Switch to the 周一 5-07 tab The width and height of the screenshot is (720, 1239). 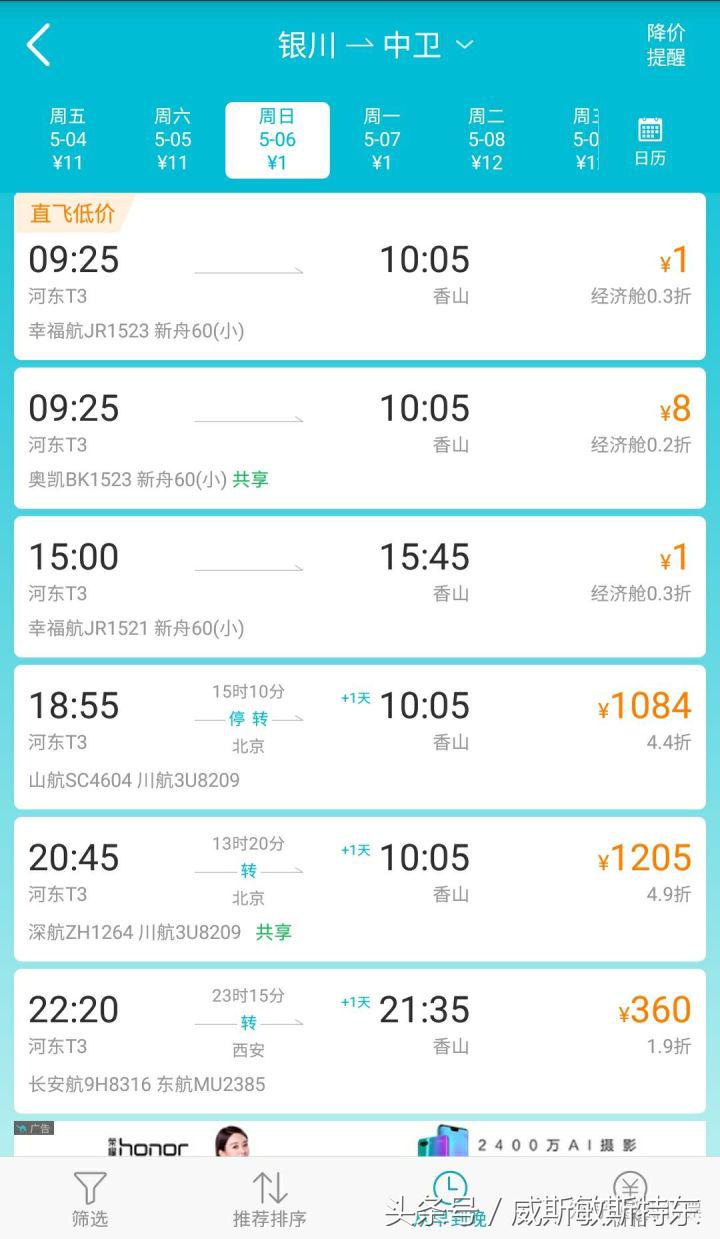click(x=381, y=140)
